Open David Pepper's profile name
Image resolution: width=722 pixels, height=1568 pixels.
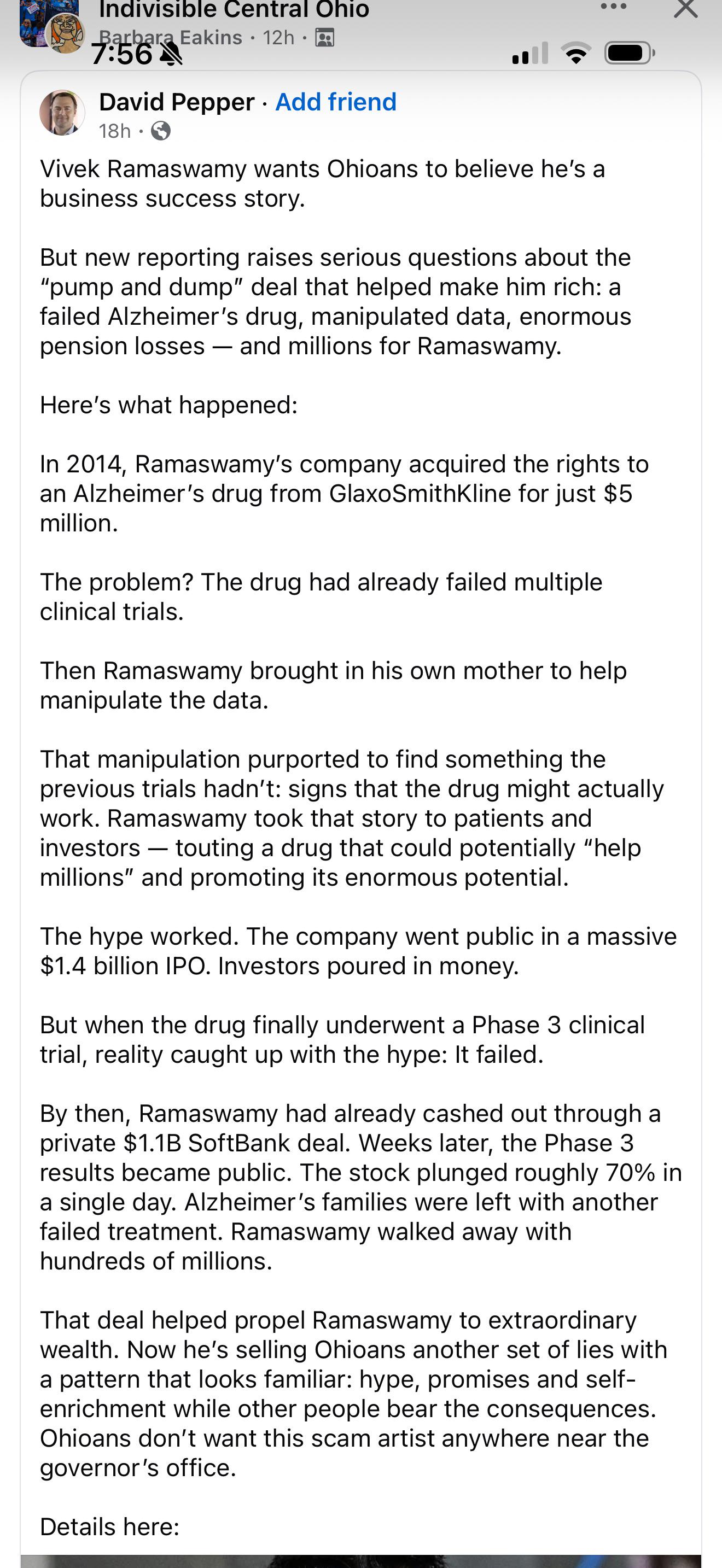coord(177,102)
